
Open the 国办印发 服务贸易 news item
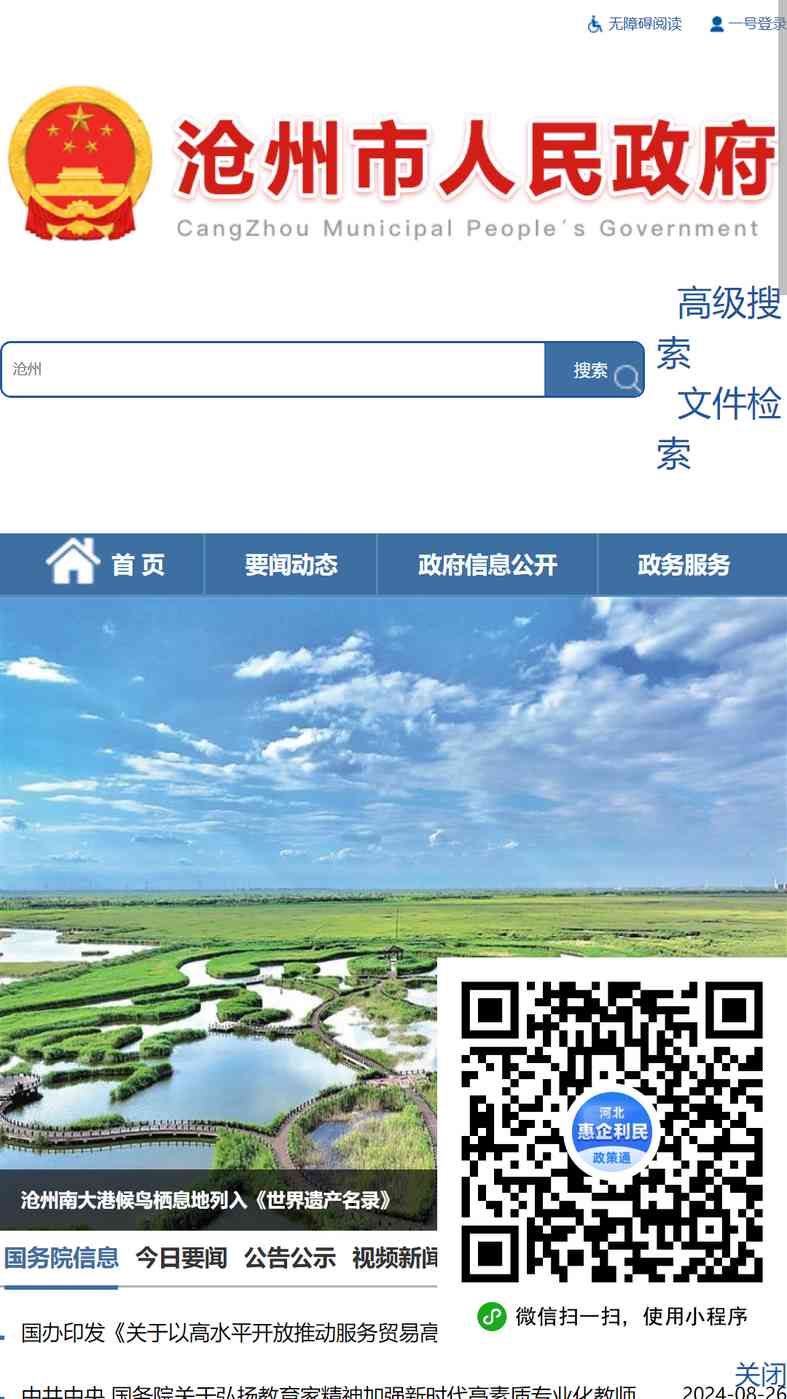(229, 1332)
